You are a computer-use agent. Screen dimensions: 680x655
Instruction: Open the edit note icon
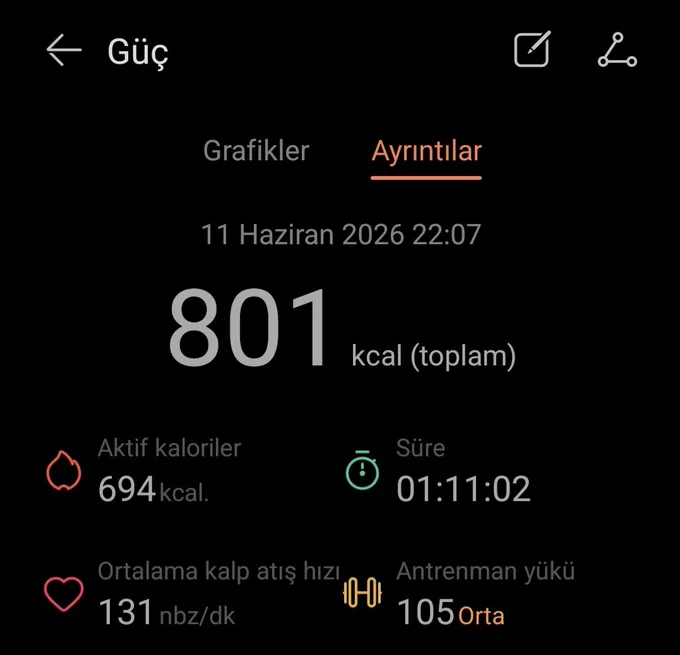click(x=532, y=49)
